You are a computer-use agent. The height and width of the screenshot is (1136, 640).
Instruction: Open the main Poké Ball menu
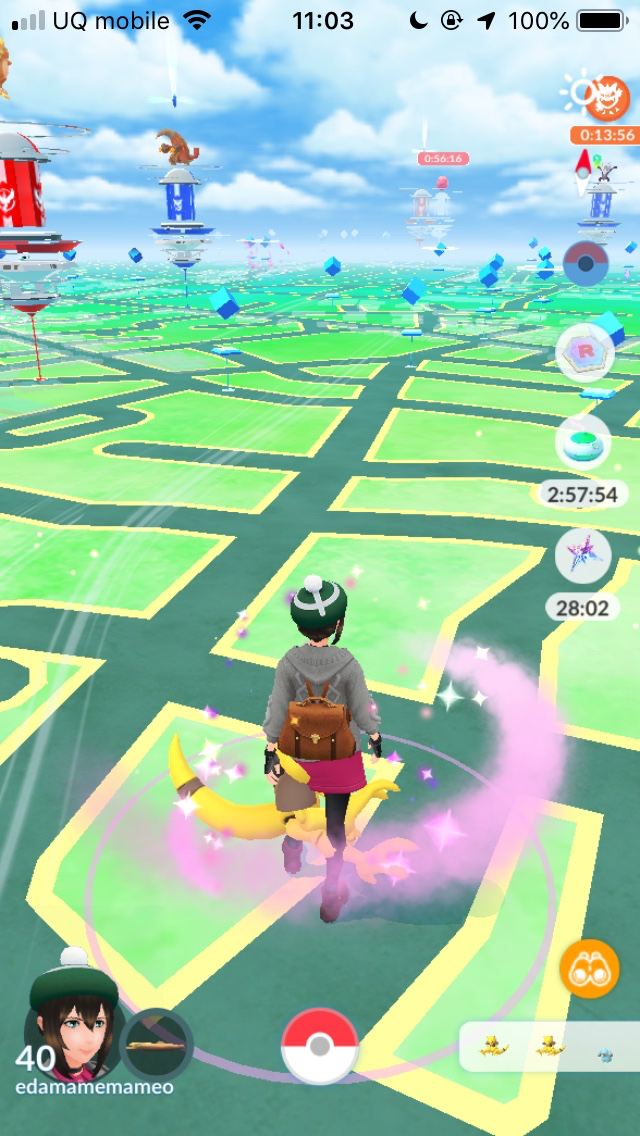319,1046
